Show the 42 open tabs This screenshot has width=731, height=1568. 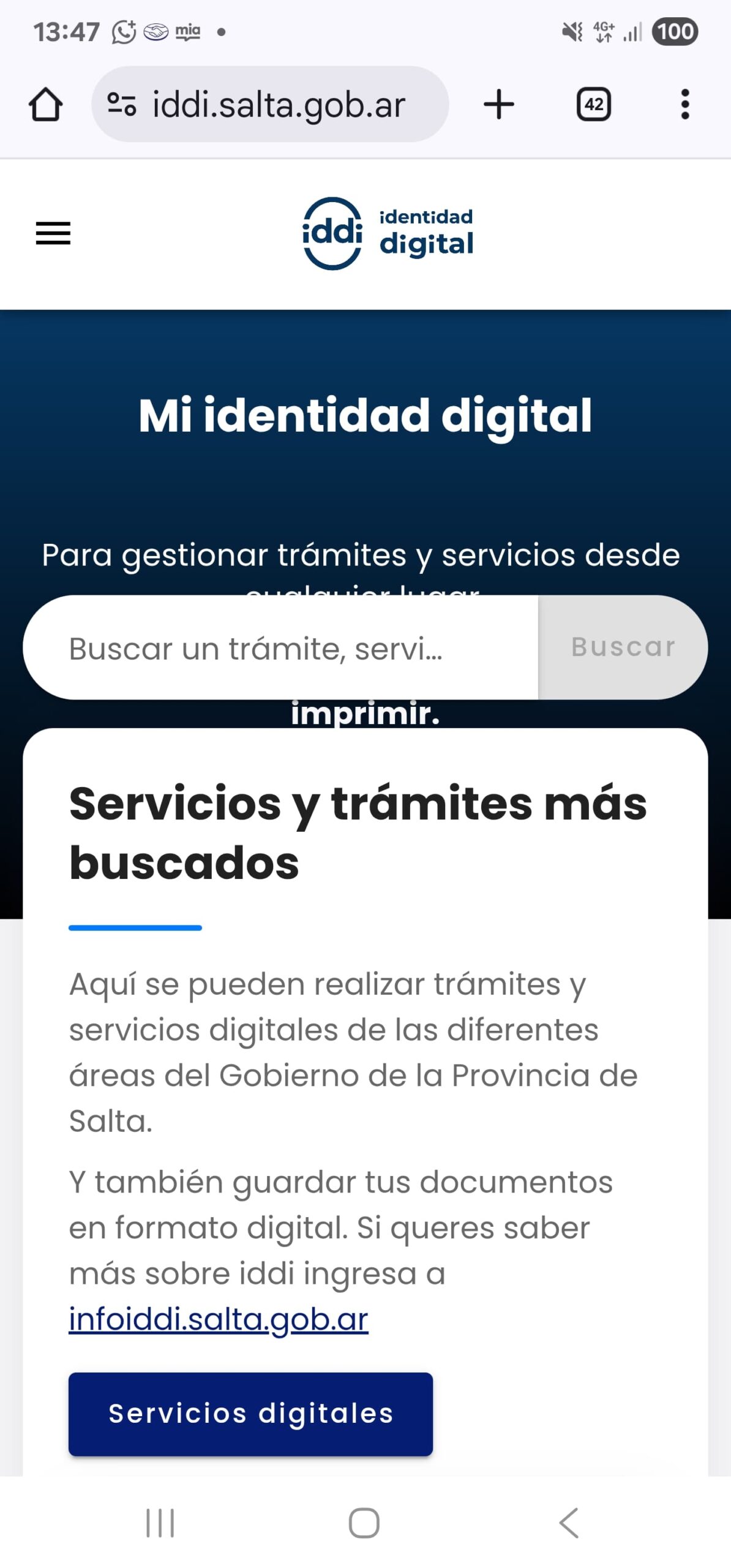coord(593,105)
